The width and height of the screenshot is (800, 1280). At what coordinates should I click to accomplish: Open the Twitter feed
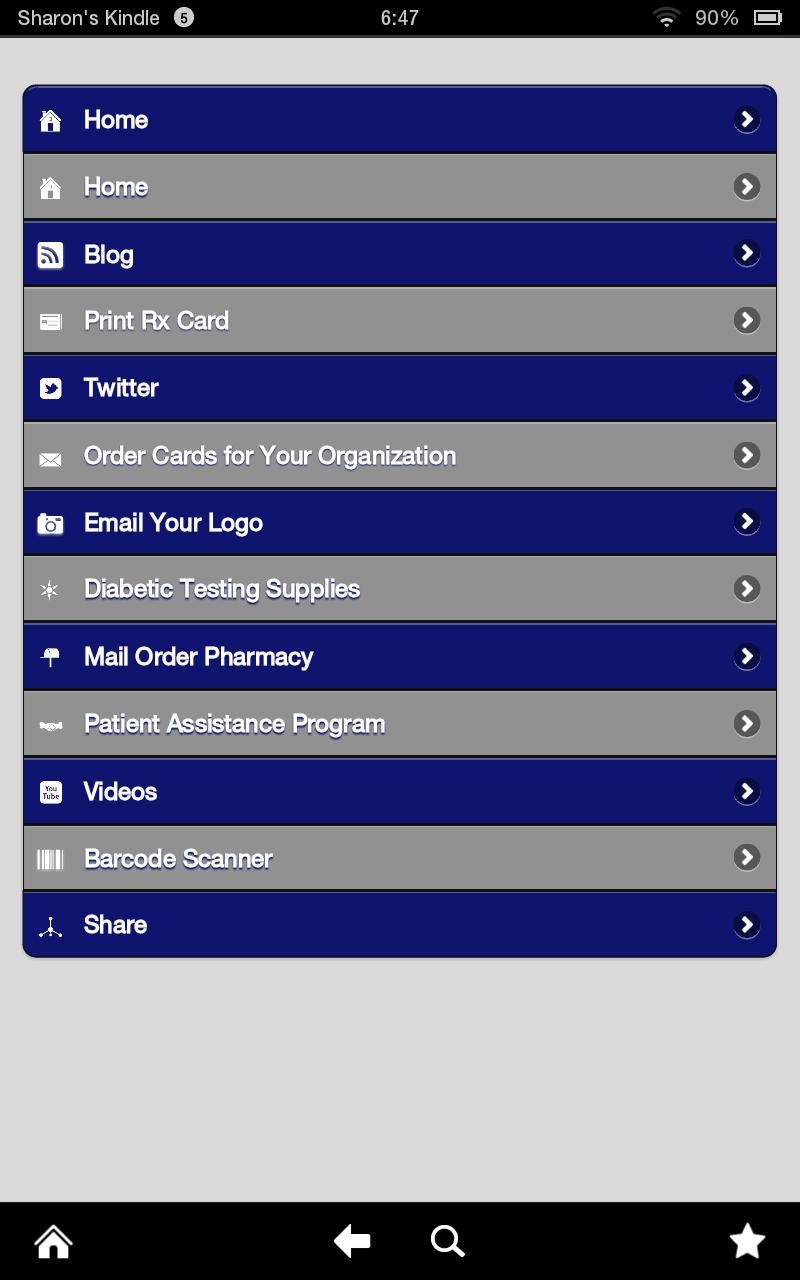(x=399, y=388)
